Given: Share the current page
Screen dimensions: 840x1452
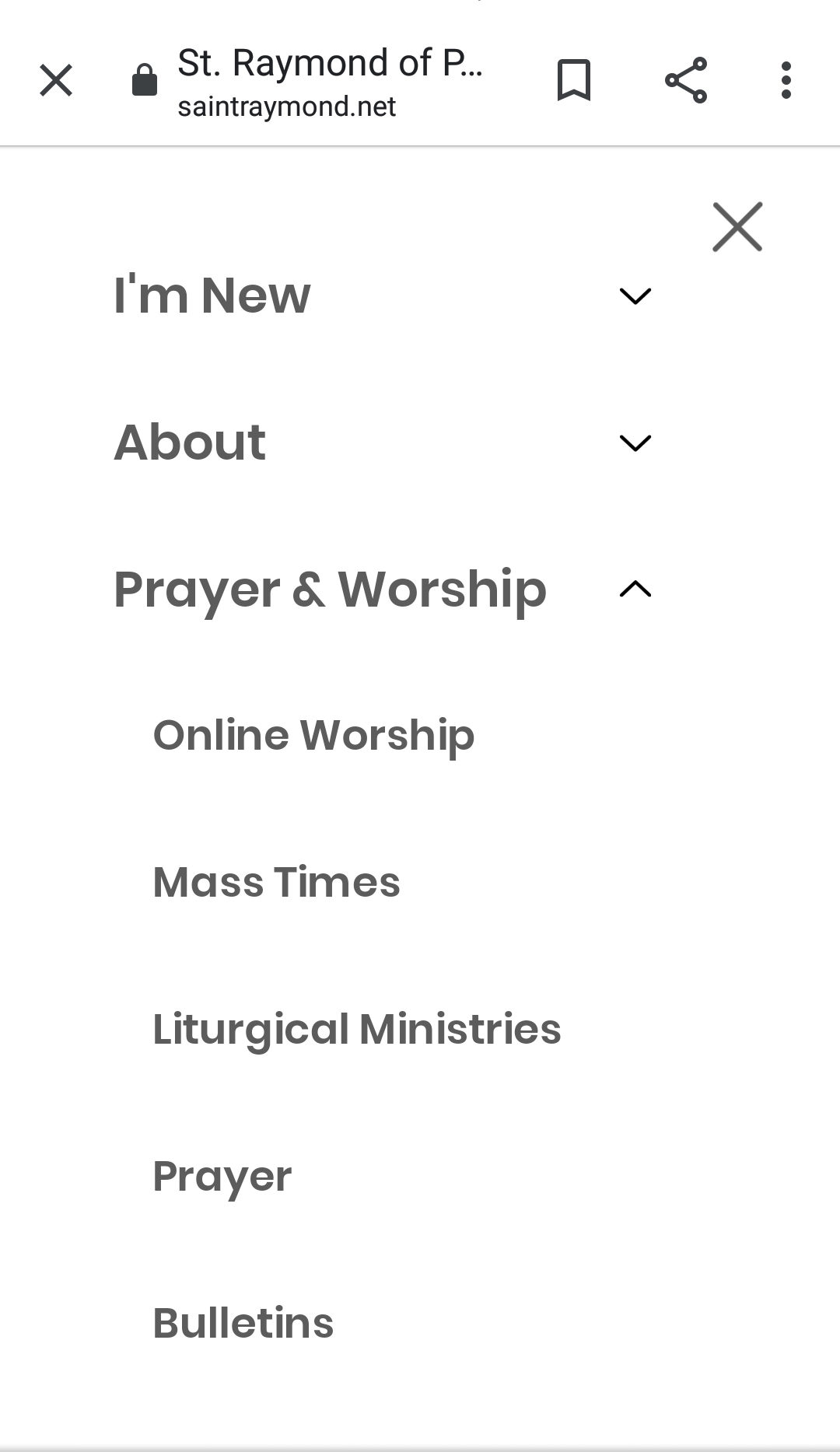Looking at the screenshot, I should pos(686,80).
